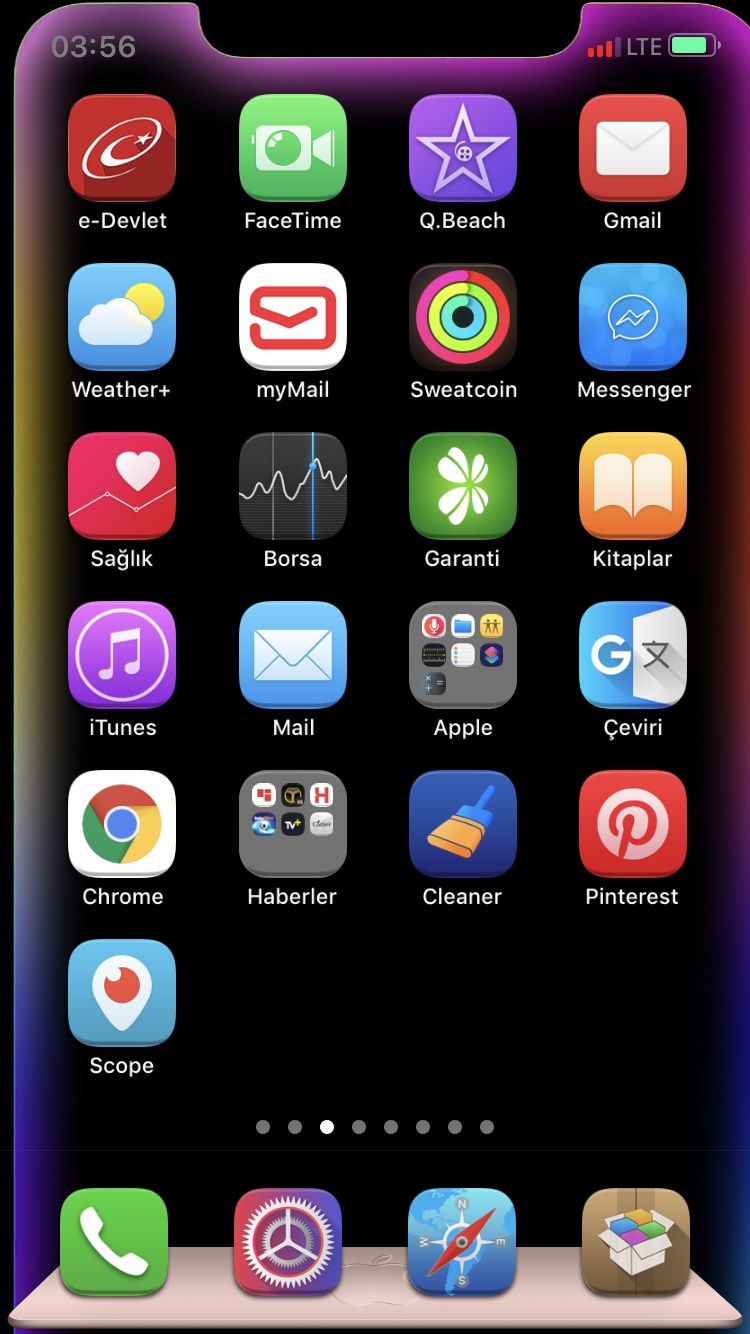Open the Gmail app
This screenshot has width=750, height=1334.
pyautogui.click(x=633, y=148)
